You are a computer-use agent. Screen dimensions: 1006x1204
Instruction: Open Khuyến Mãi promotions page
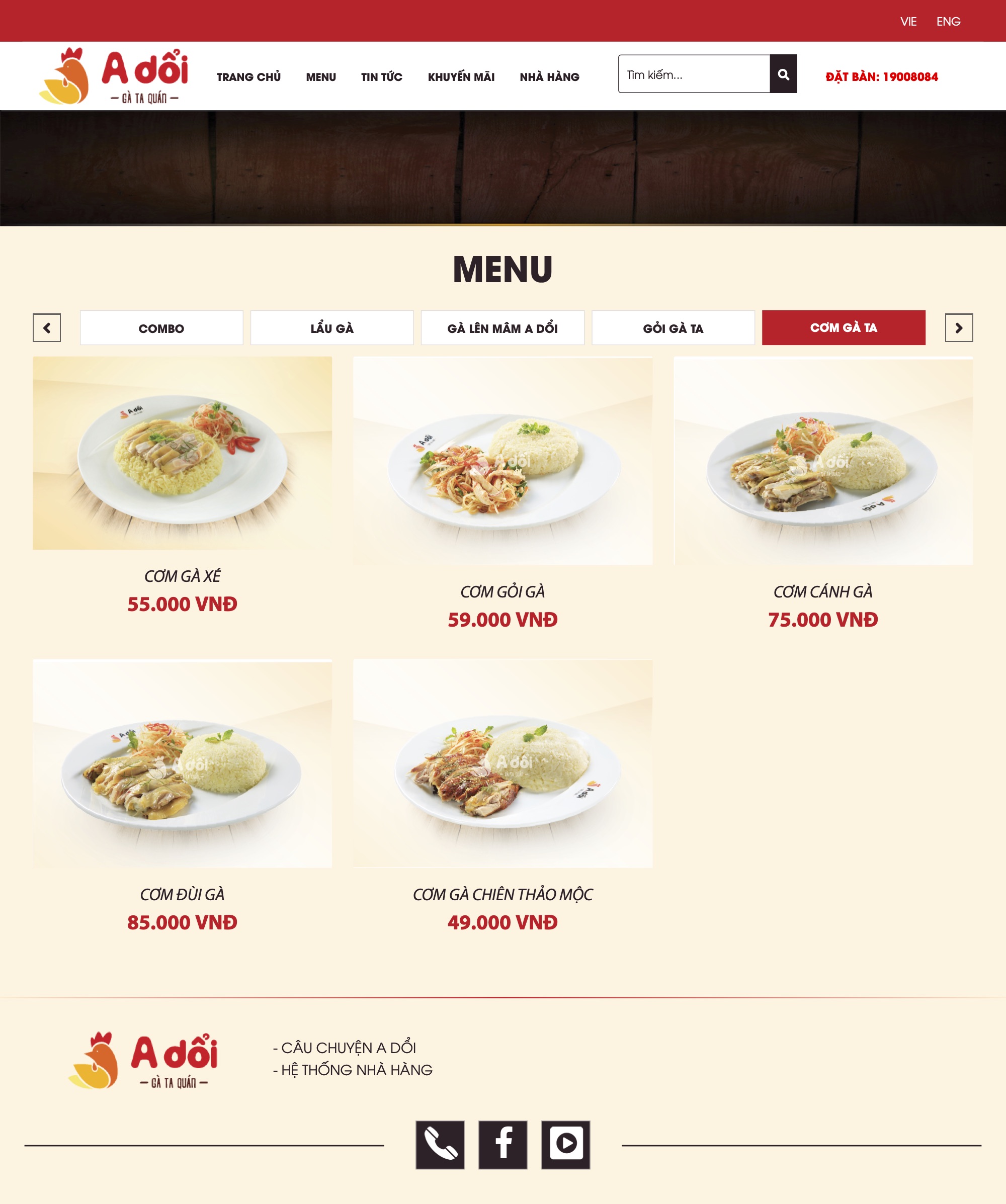461,77
